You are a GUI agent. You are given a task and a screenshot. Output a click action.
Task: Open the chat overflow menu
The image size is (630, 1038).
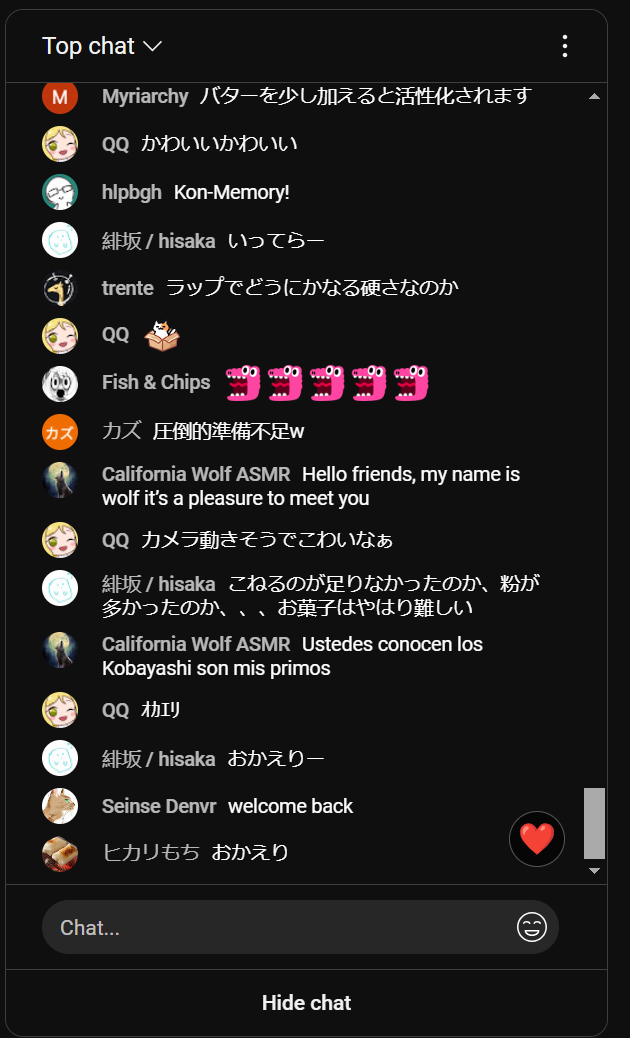point(565,46)
